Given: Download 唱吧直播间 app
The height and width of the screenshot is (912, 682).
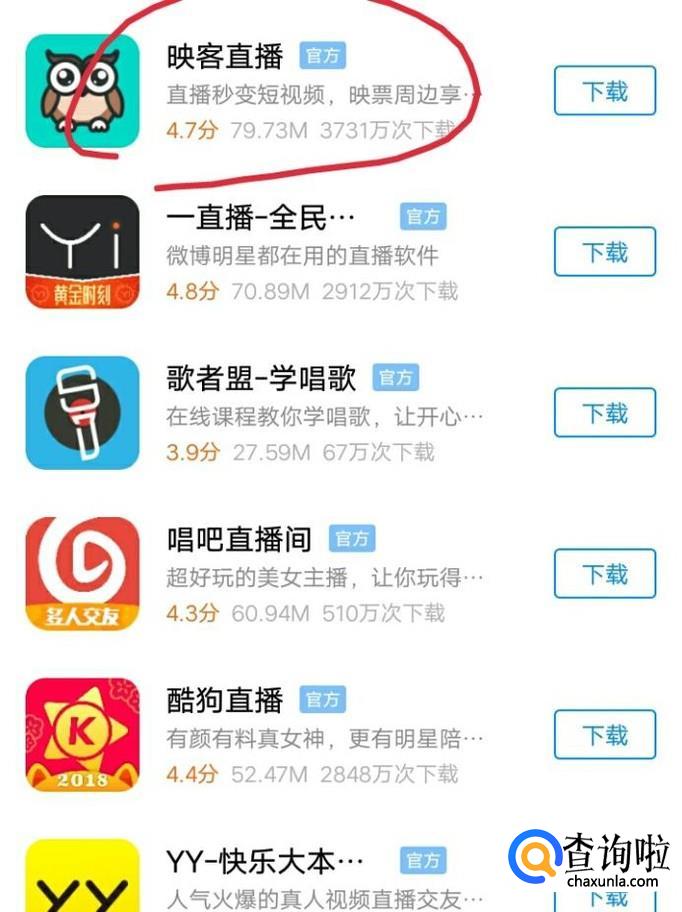Looking at the screenshot, I should tap(605, 574).
